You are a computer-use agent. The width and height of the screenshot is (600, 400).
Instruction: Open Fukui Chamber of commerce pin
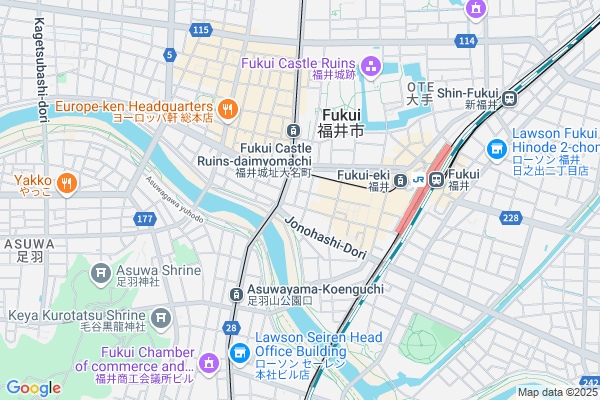coord(208,361)
